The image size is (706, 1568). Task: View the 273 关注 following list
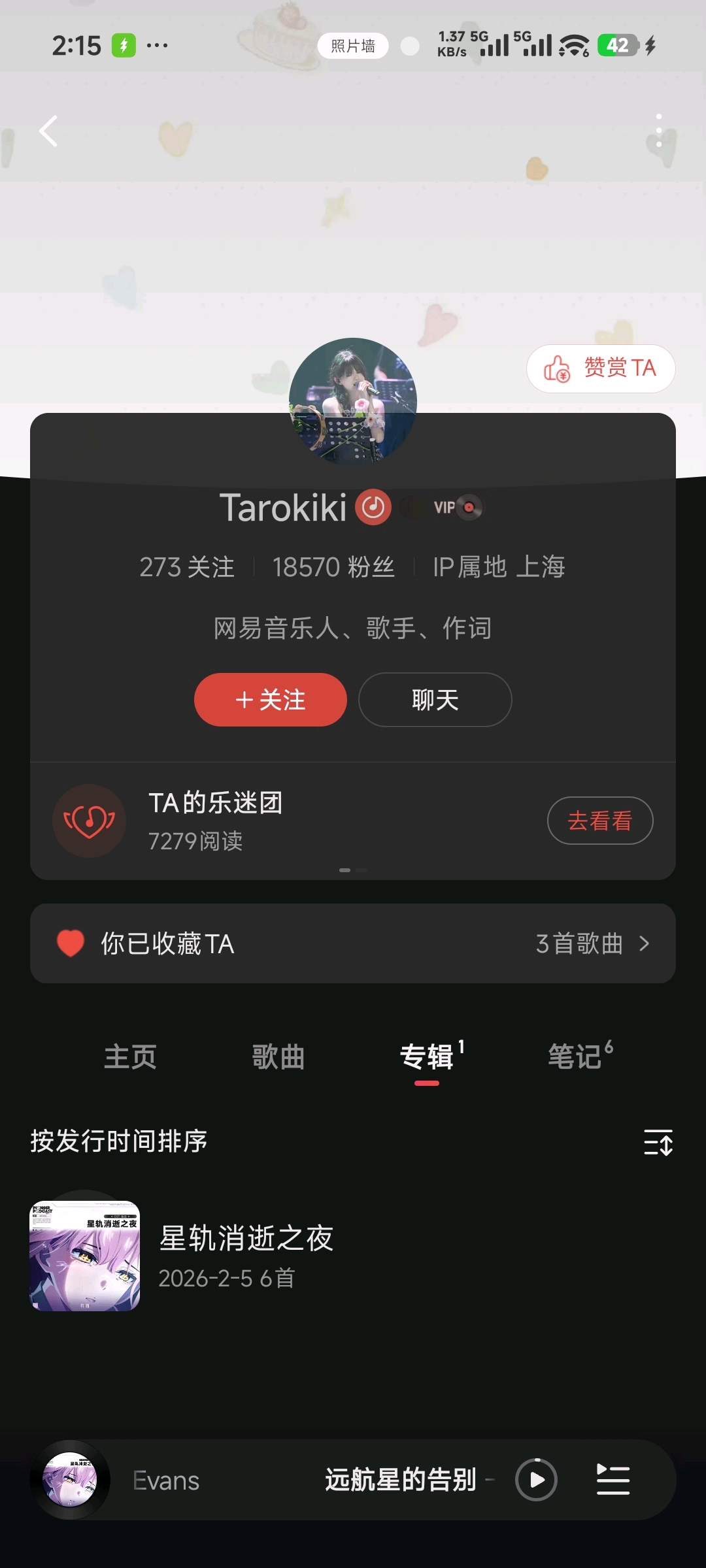[187, 567]
